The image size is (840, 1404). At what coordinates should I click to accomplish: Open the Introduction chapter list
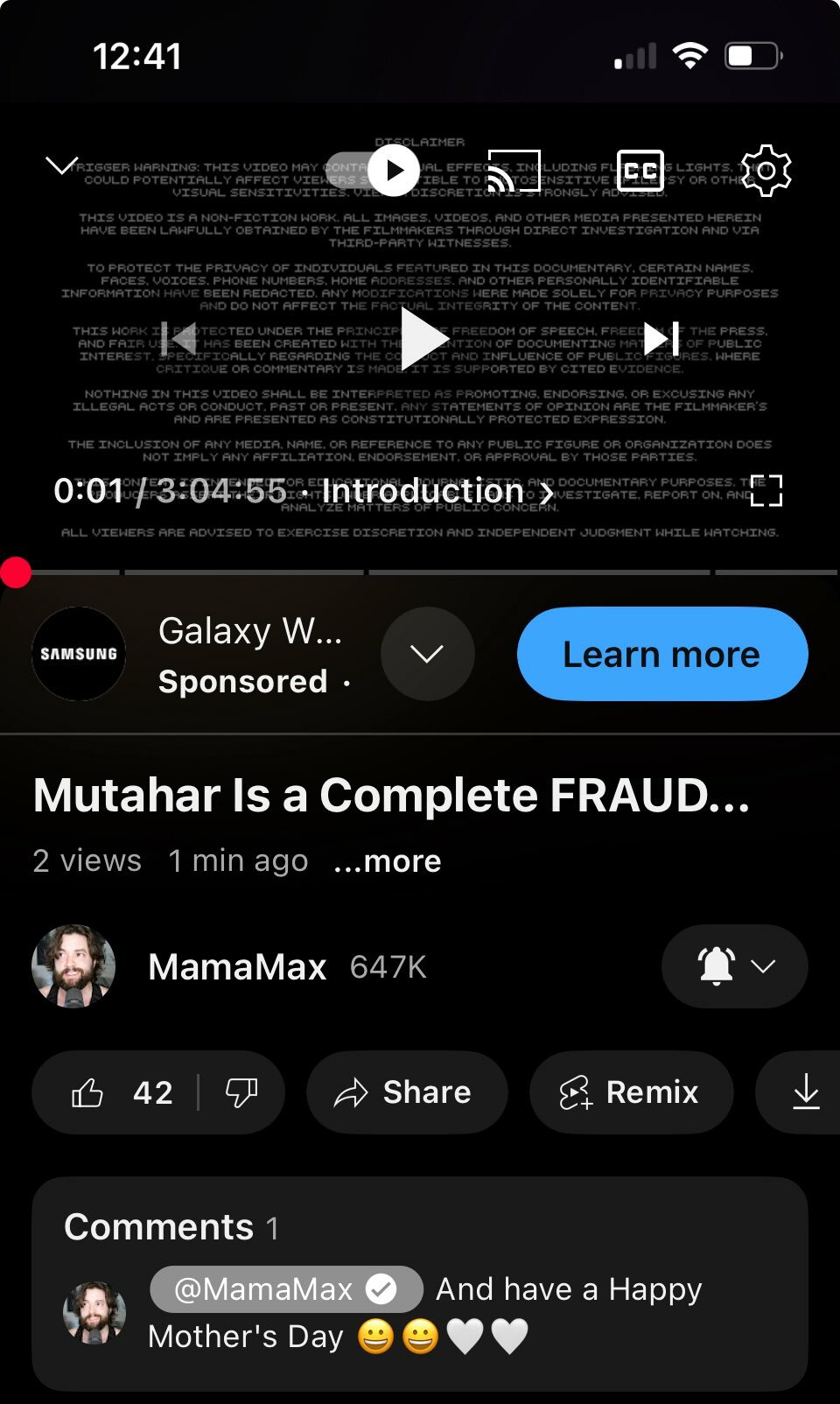tap(437, 492)
